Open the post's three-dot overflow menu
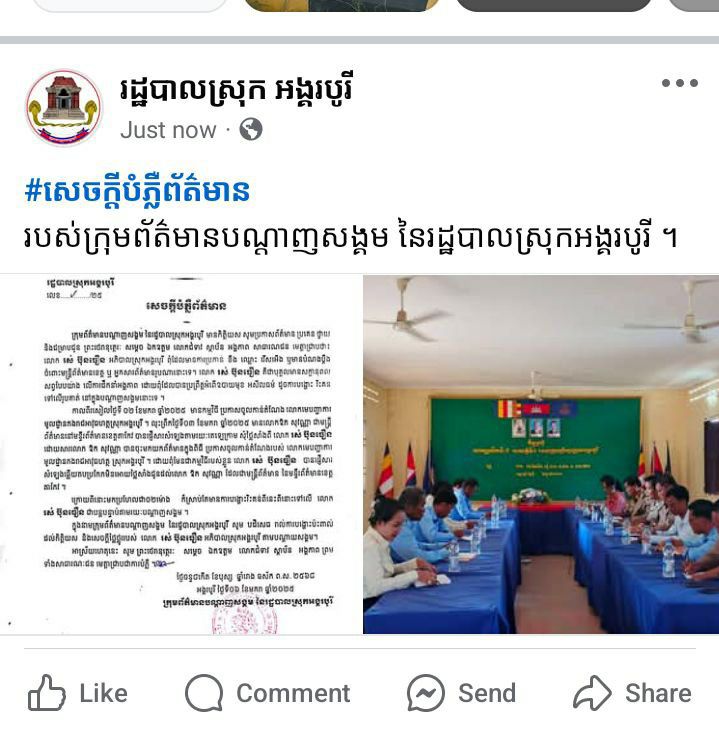Viewport: 719px width, 739px height. point(679,84)
